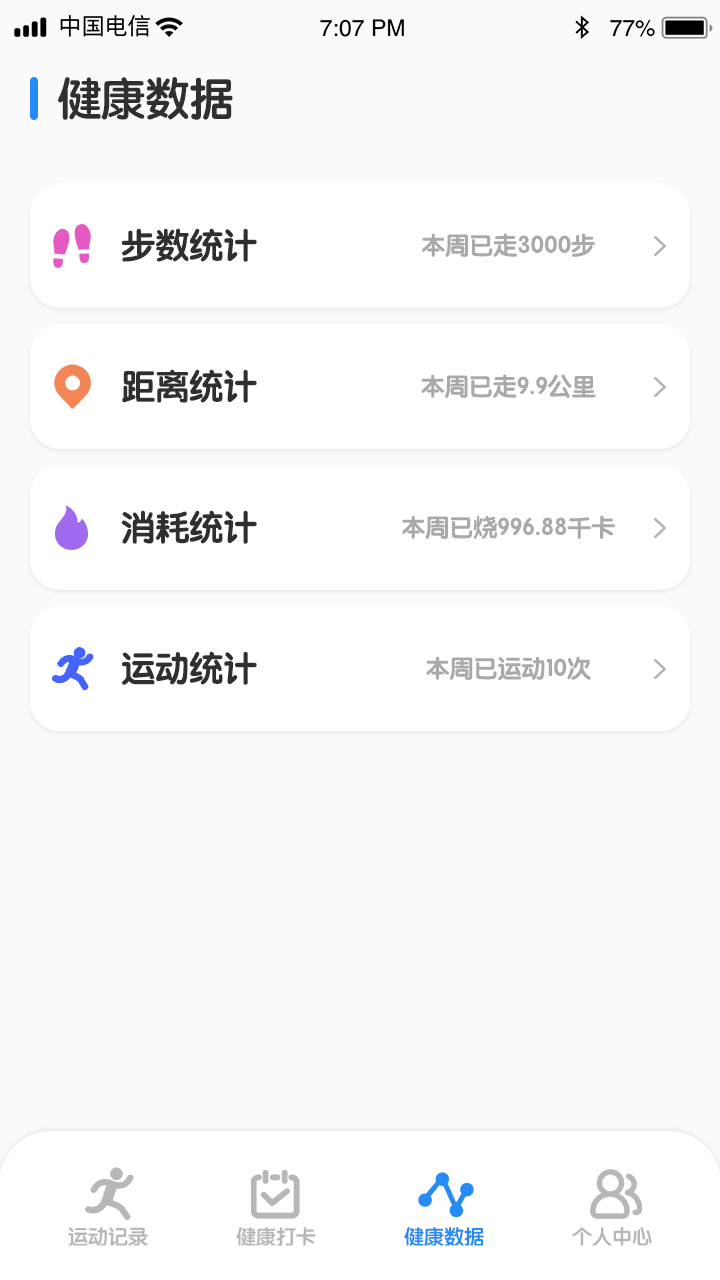Open the 距离统计 distance statistics row
This screenshot has height=1280, width=720.
[x=360, y=387]
